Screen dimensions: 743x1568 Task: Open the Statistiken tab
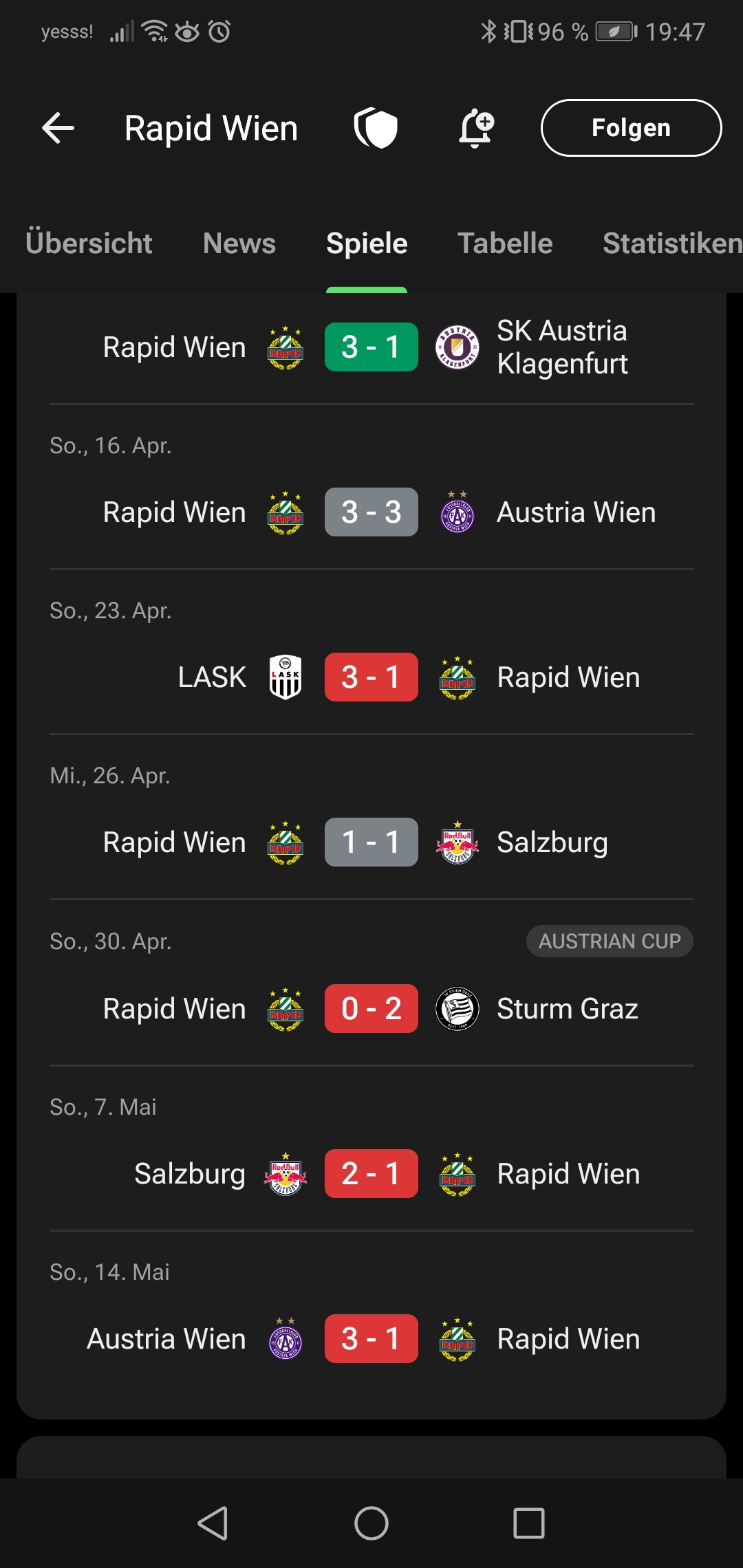click(x=672, y=243)
